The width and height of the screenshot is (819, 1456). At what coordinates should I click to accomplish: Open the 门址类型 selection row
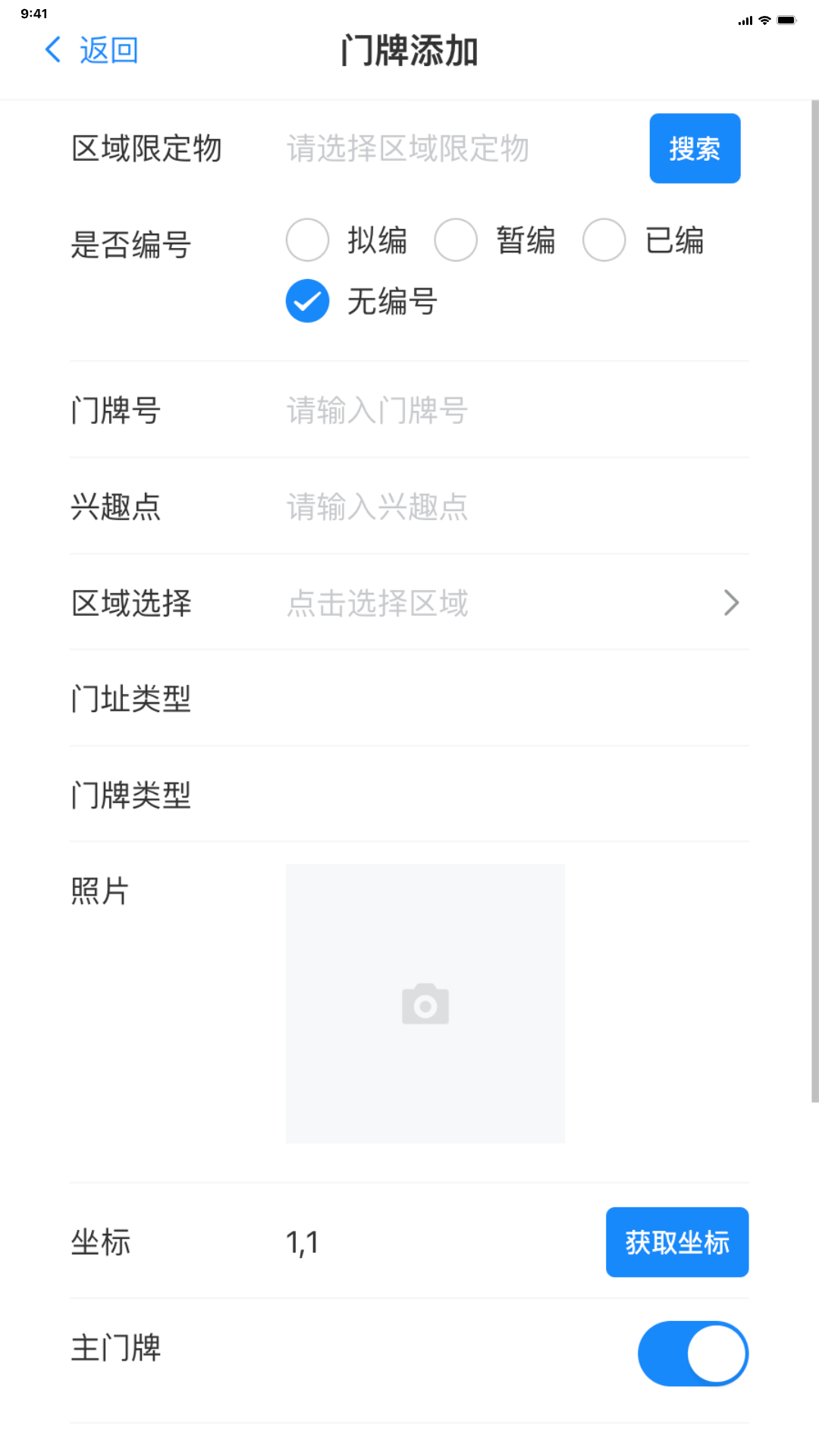tap(409, 699)
